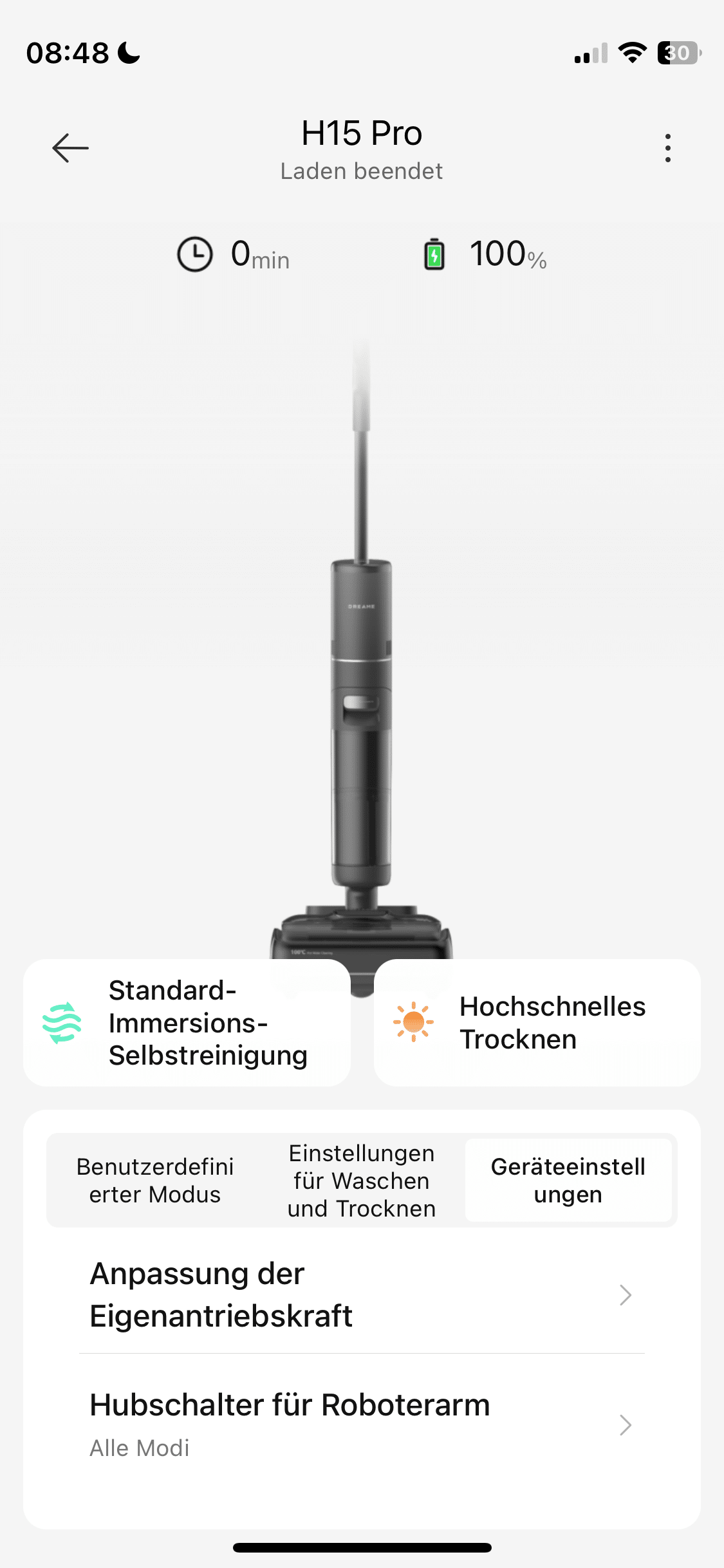Open Anpassung der Eigenantriebskraft
The width and height of the screenshot is (724, 1568).
[x=360, y=1294]
